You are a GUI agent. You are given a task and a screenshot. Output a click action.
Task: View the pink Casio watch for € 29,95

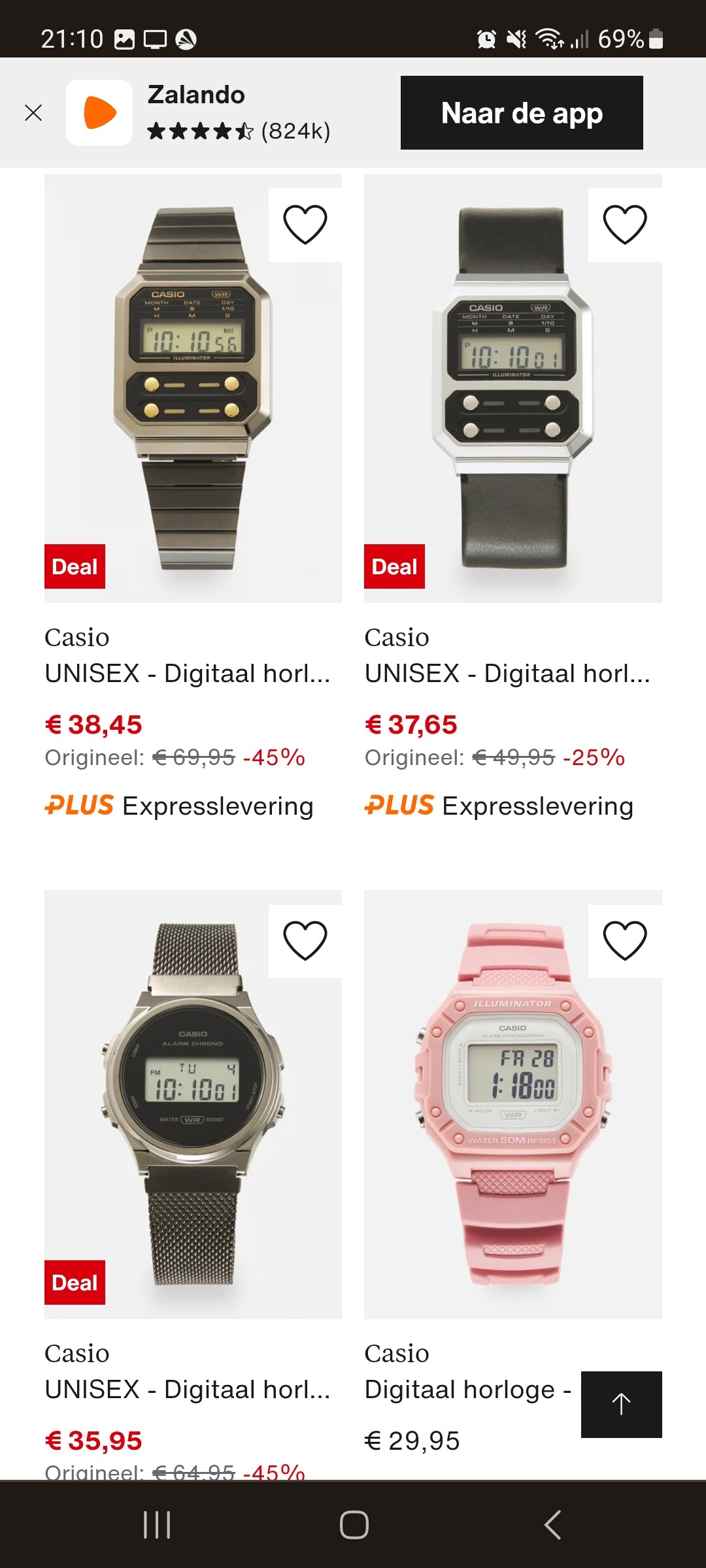pyautogui.click(x=513, y=1104)
